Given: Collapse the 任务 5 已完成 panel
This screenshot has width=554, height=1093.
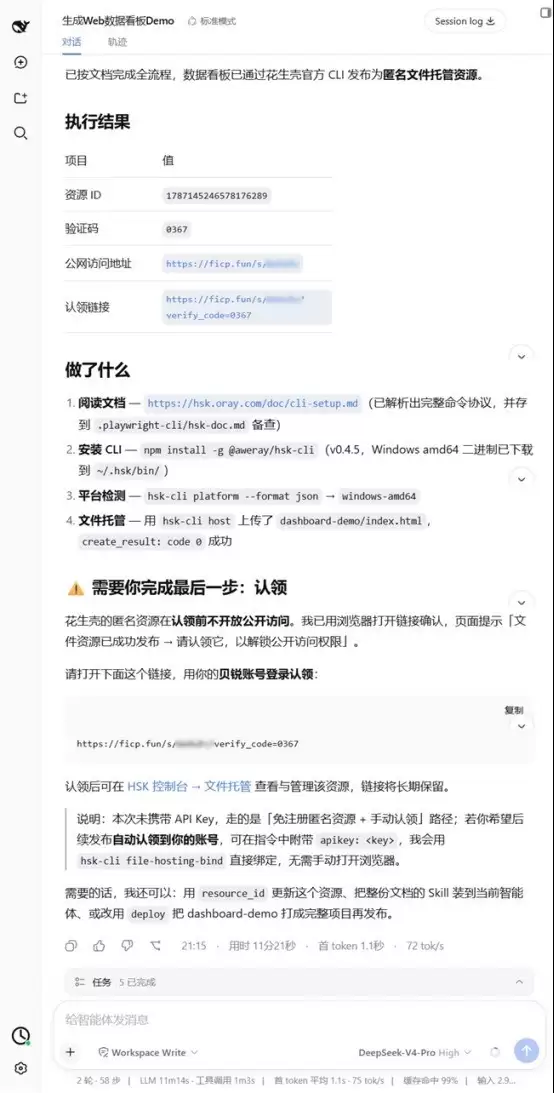Looking at the screenshot, I should pyautogui.click(x=519, y=982).
